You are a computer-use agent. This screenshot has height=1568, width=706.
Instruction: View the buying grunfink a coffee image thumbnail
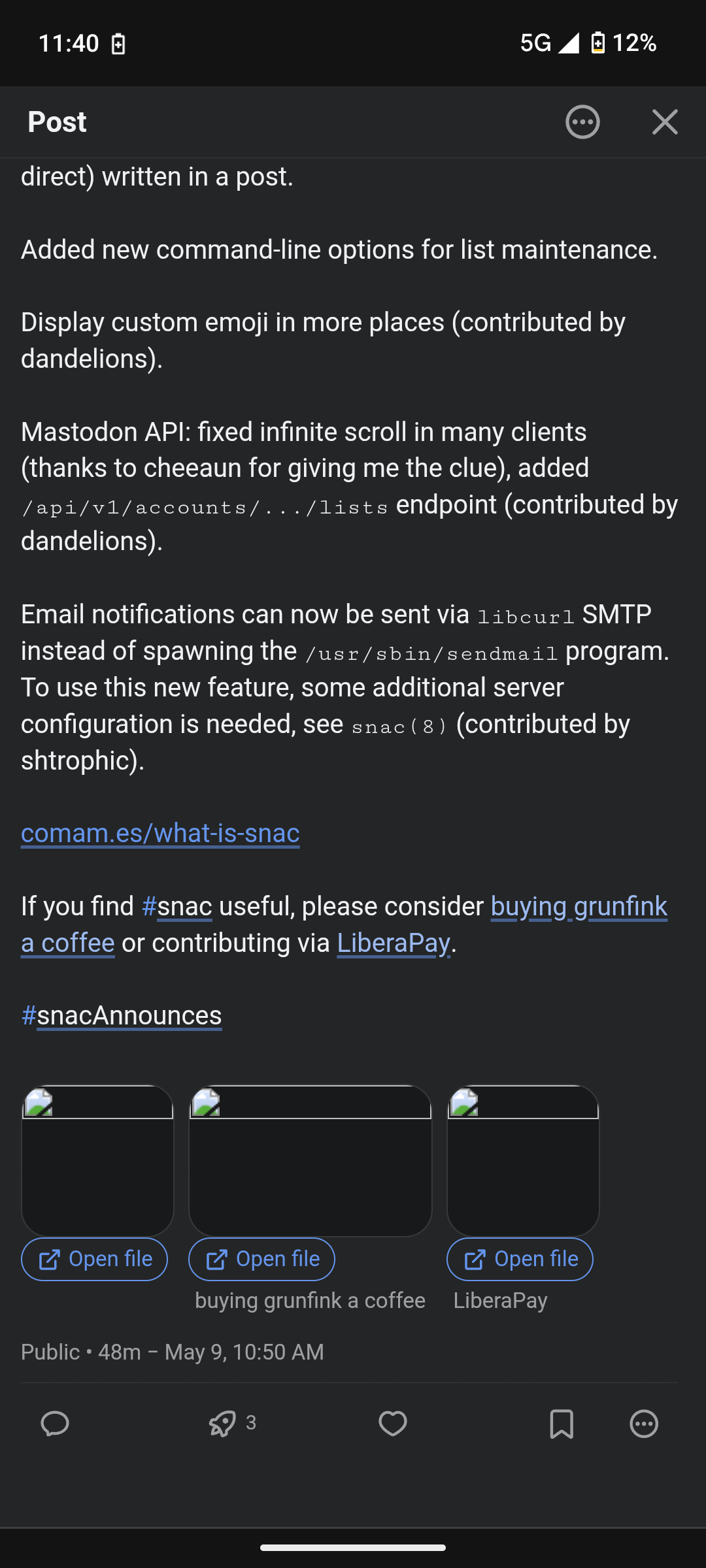310,1160
